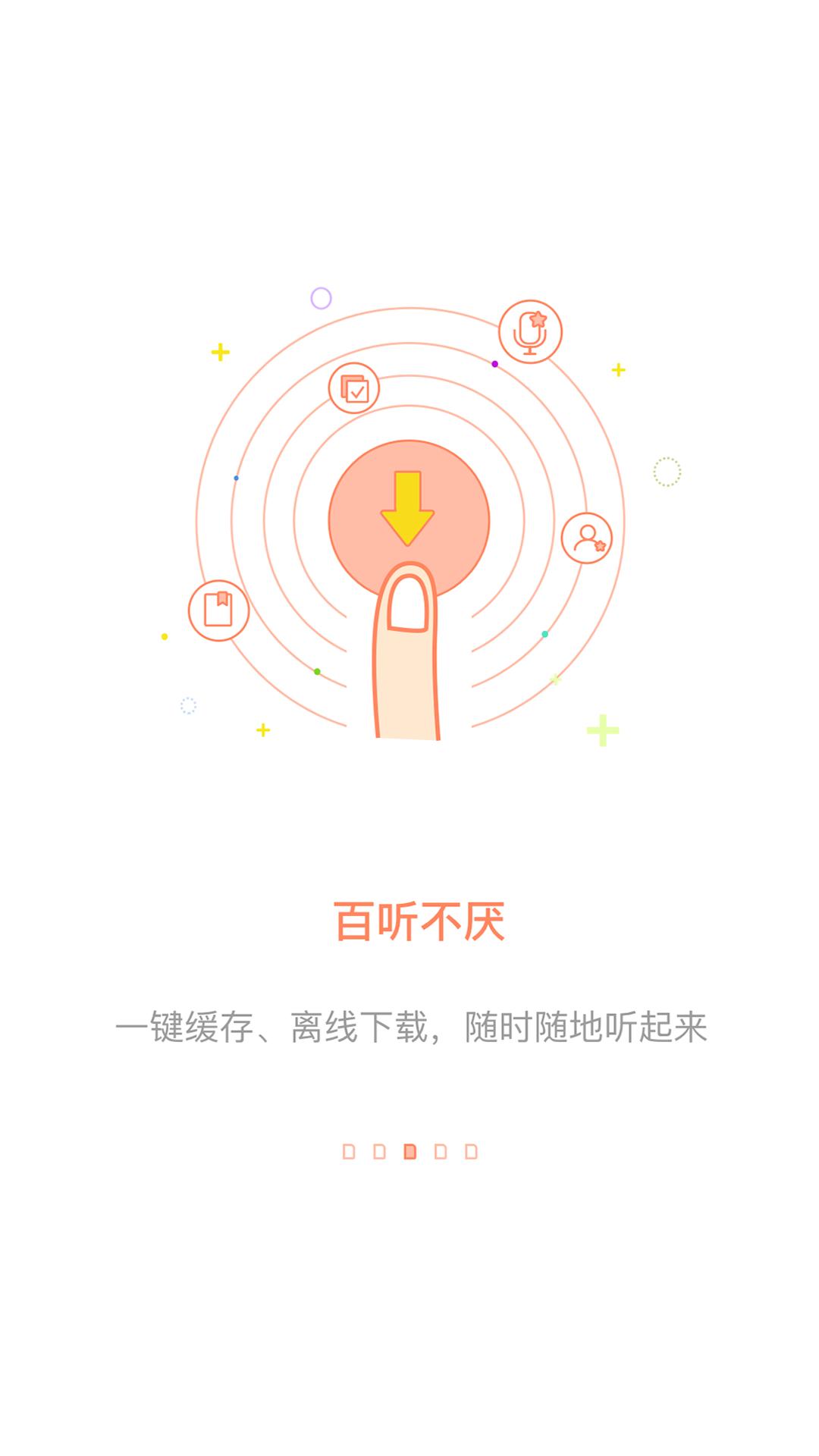
Task: Click the bookmarked book icon
Action: tap(218, 610)
